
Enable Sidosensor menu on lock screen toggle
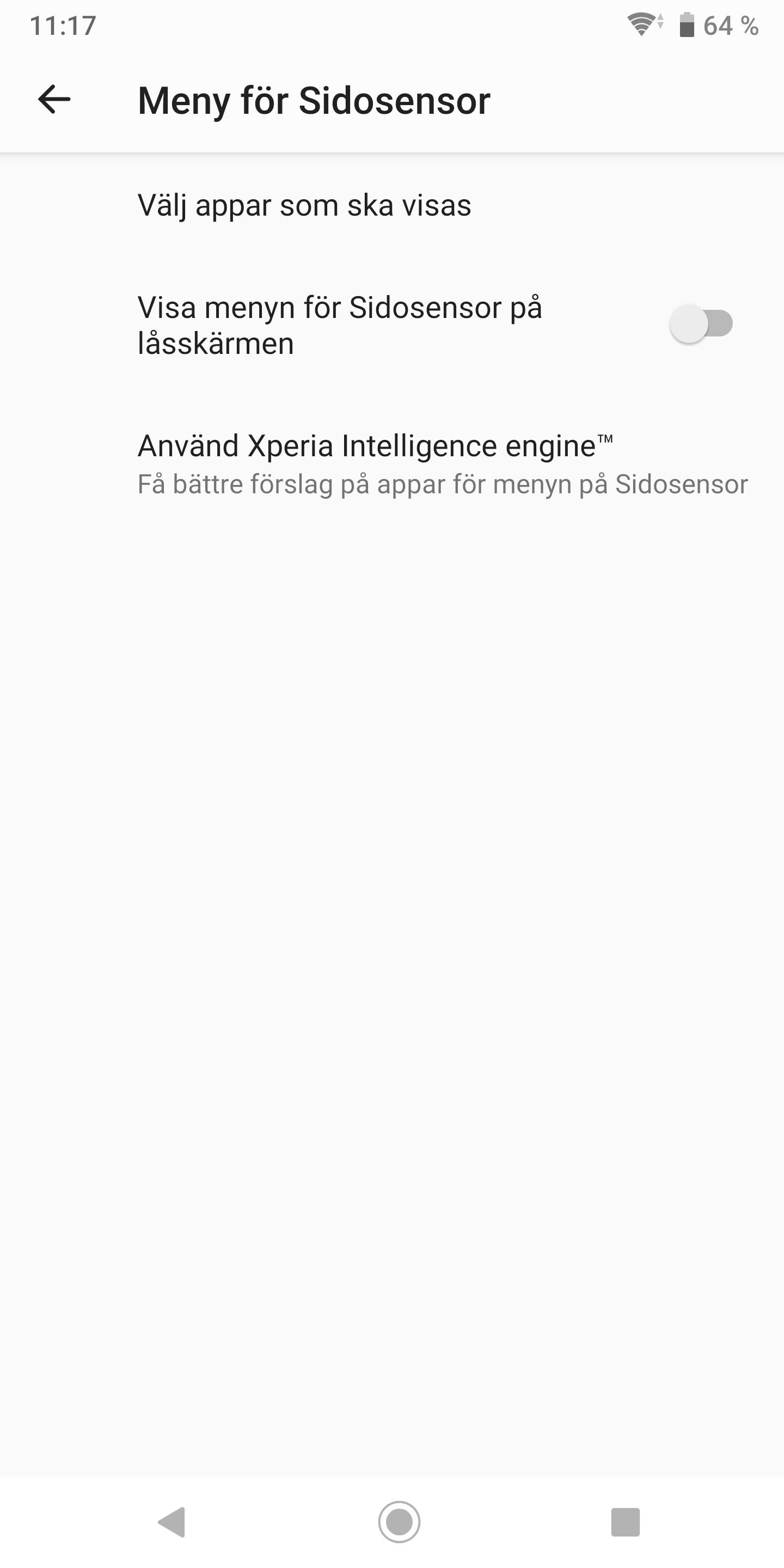[x=701, y=323]
